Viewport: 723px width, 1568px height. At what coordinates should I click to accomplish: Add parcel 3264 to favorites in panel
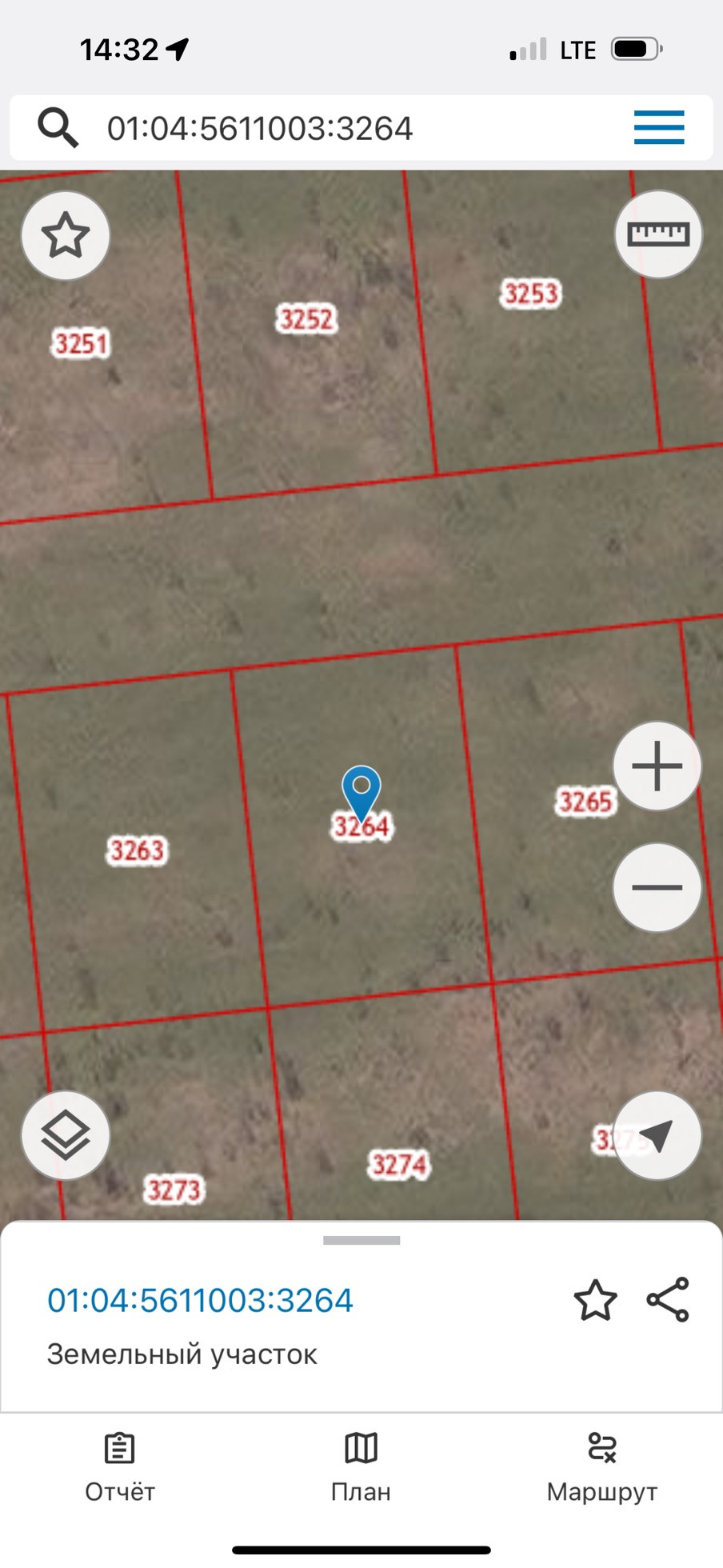point(595,1300)
